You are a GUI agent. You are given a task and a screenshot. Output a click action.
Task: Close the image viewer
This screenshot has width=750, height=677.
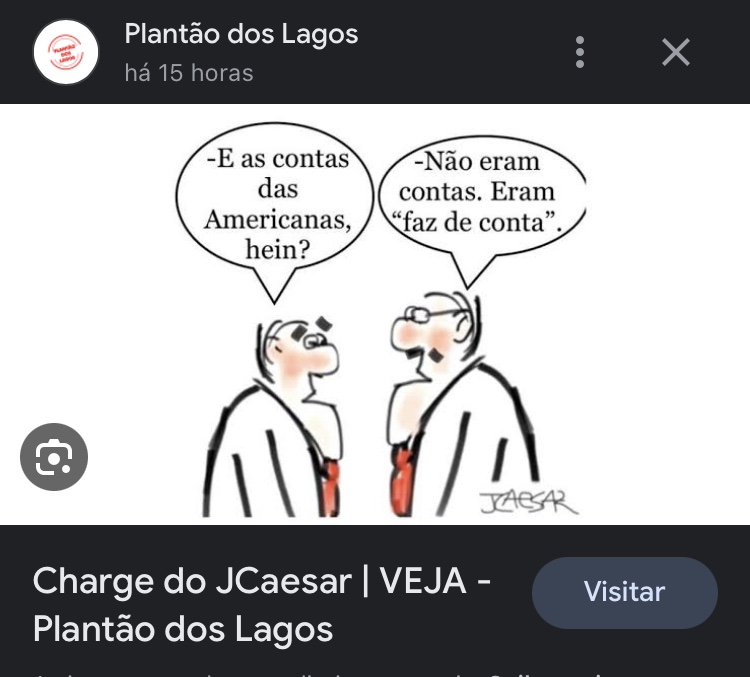coord(676,52)
